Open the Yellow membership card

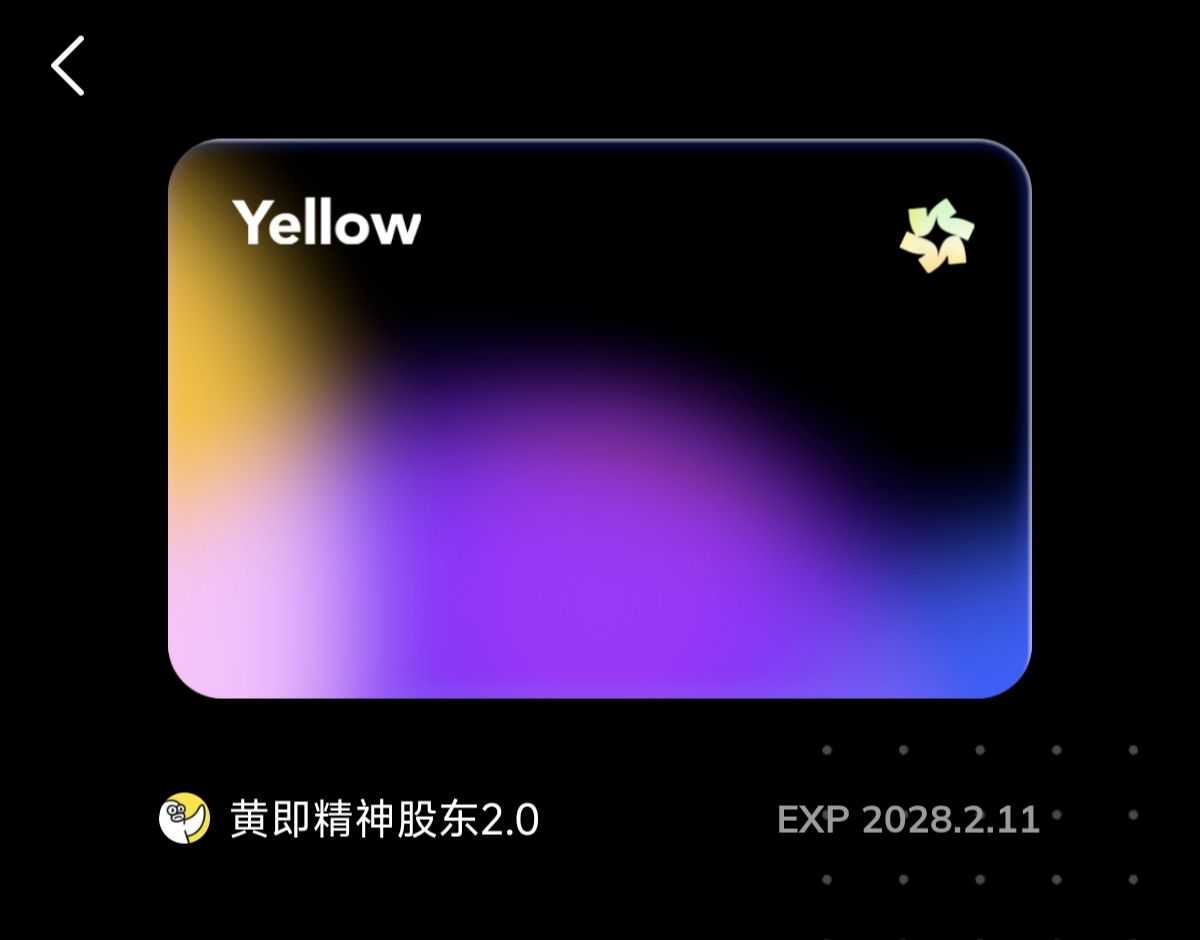point(599,419)
